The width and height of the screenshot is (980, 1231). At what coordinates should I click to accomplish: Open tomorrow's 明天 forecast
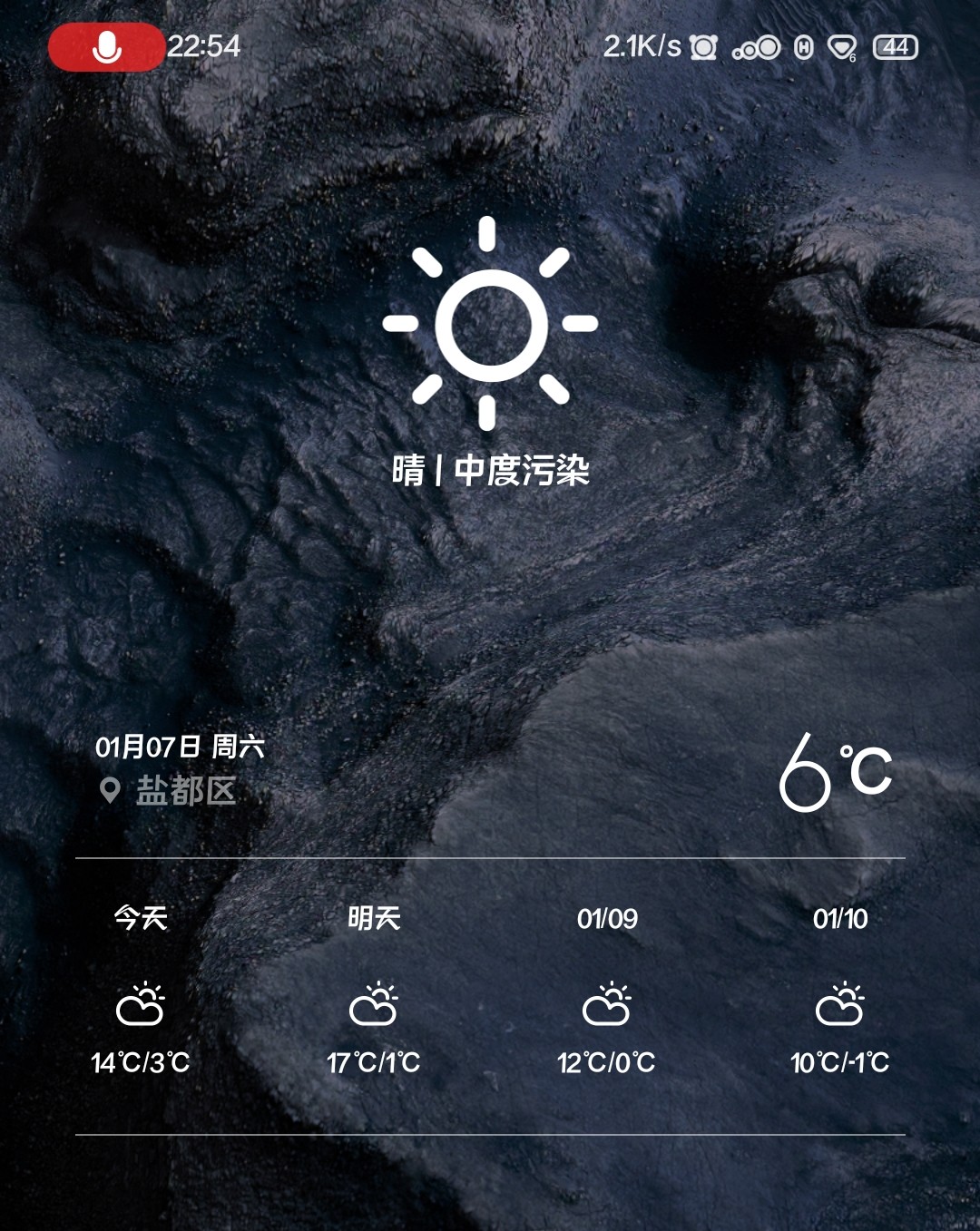pos(374,993)
